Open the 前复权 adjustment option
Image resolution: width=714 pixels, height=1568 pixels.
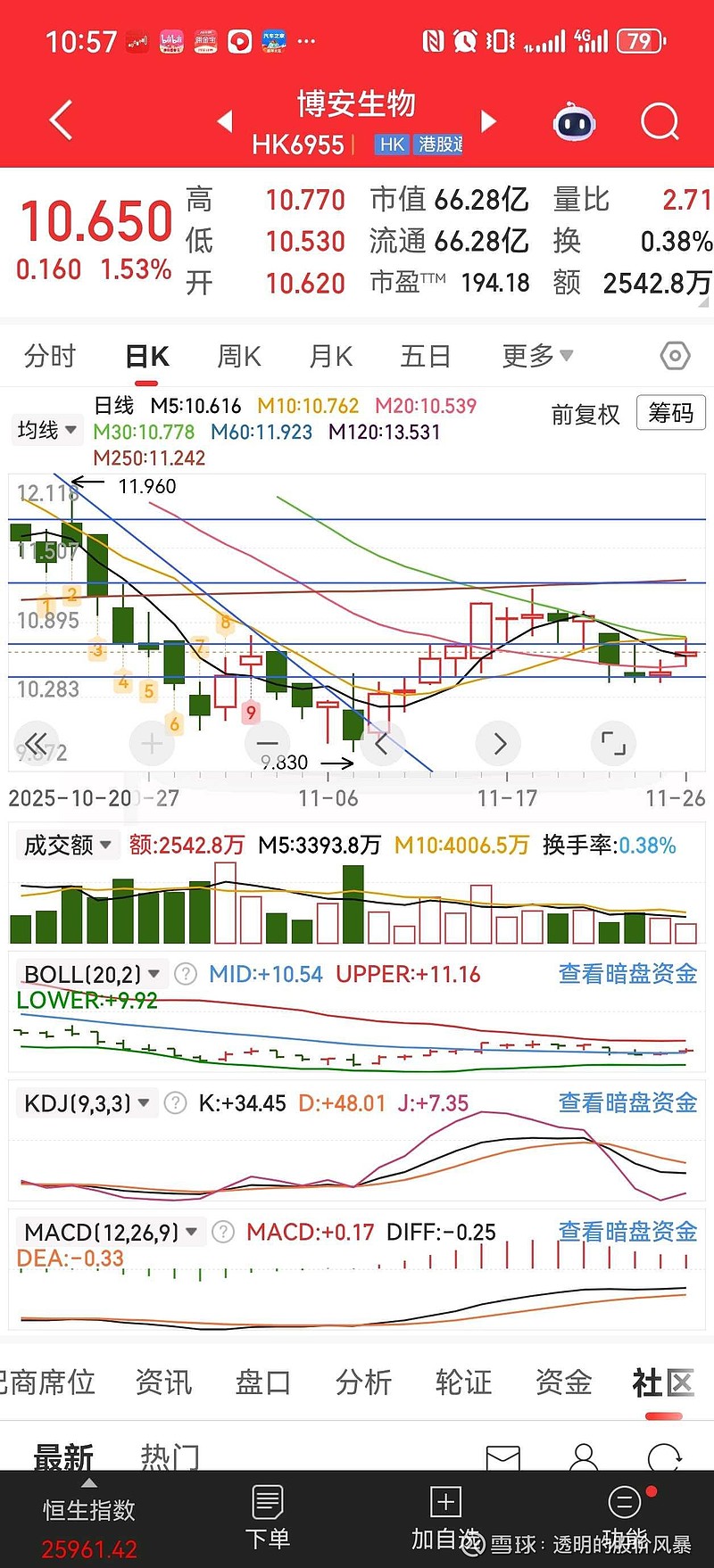click(585, 415)
